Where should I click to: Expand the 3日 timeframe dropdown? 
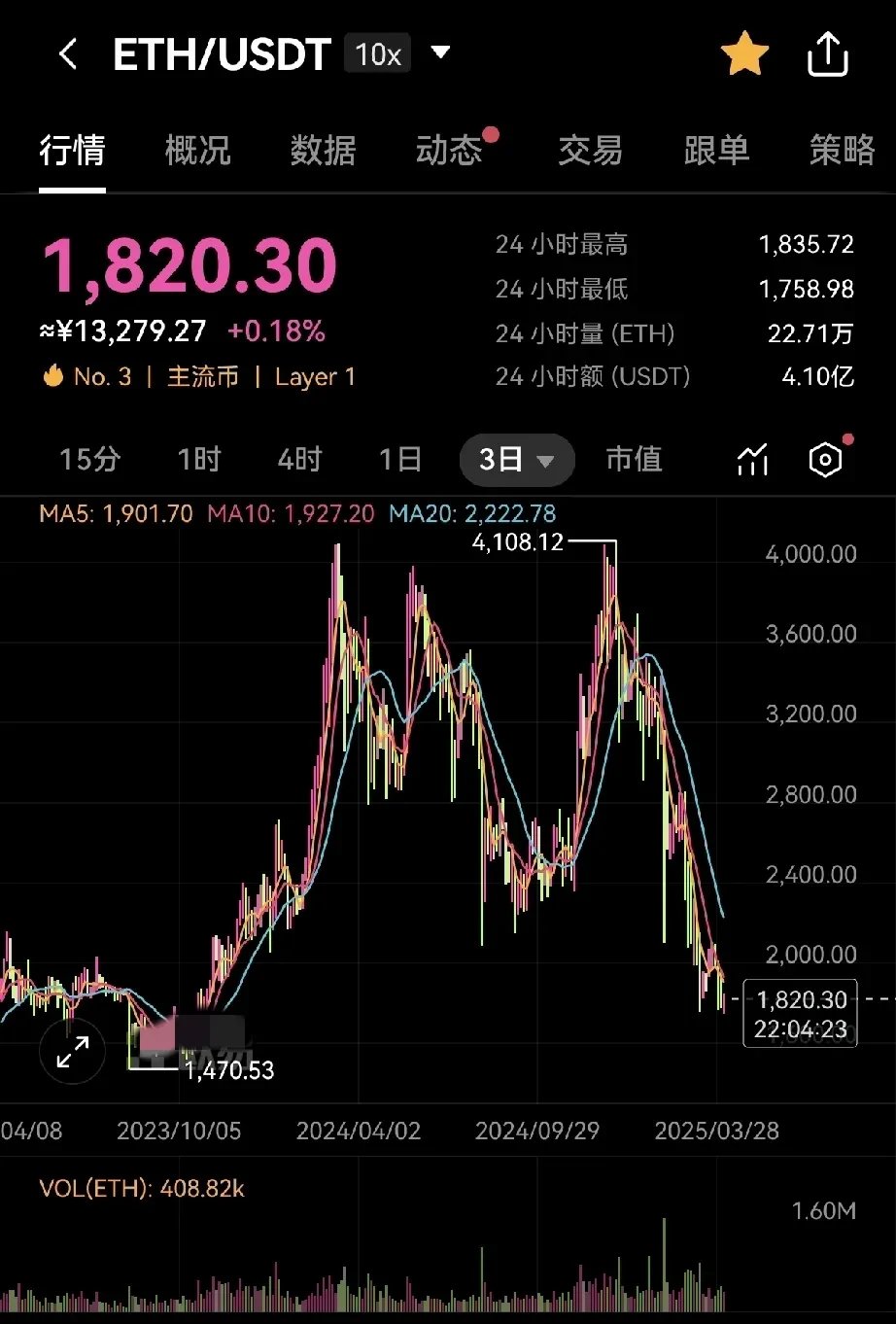(516, 459)
